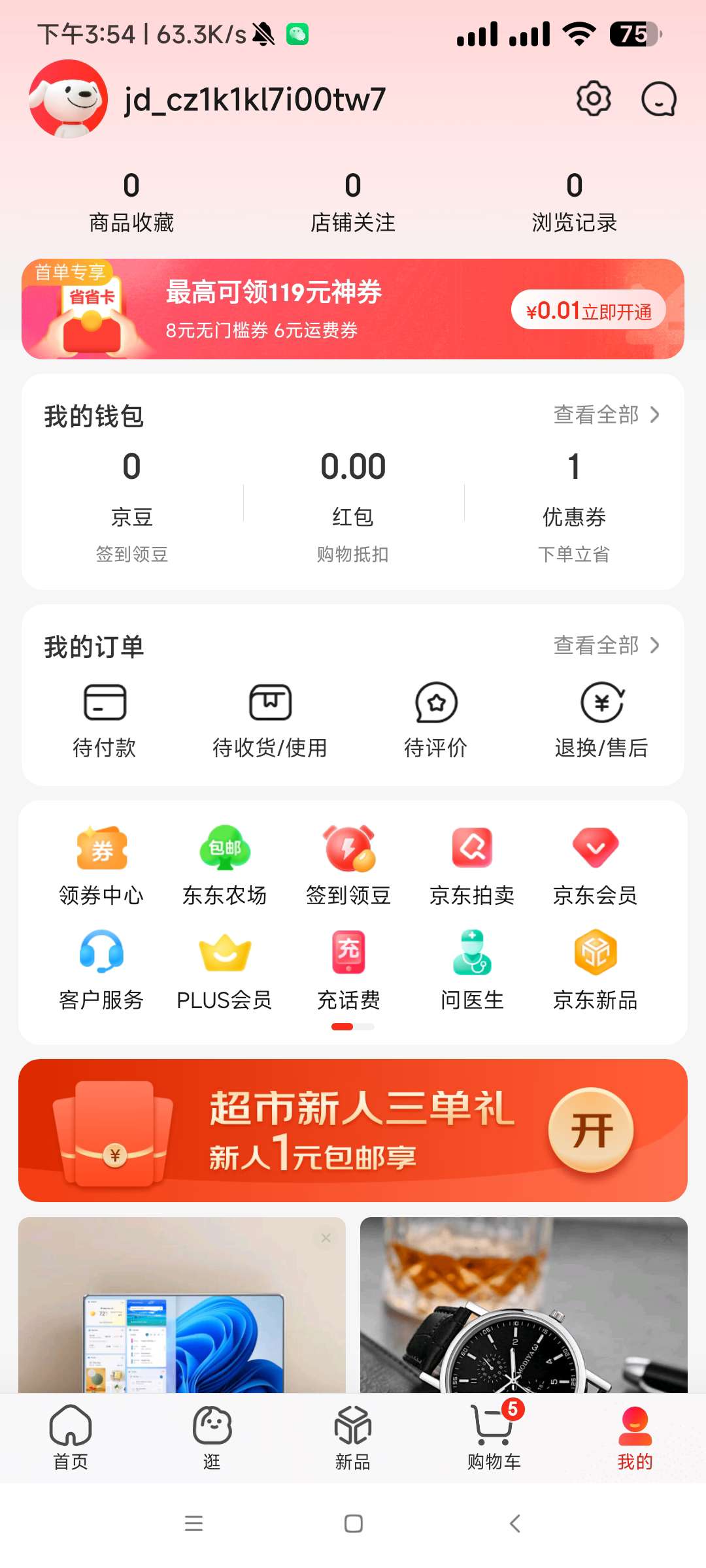This screenshot has width=706, height=1568.
Task: Dismiss the laptop product card
Action: (x=326, y=1238)
